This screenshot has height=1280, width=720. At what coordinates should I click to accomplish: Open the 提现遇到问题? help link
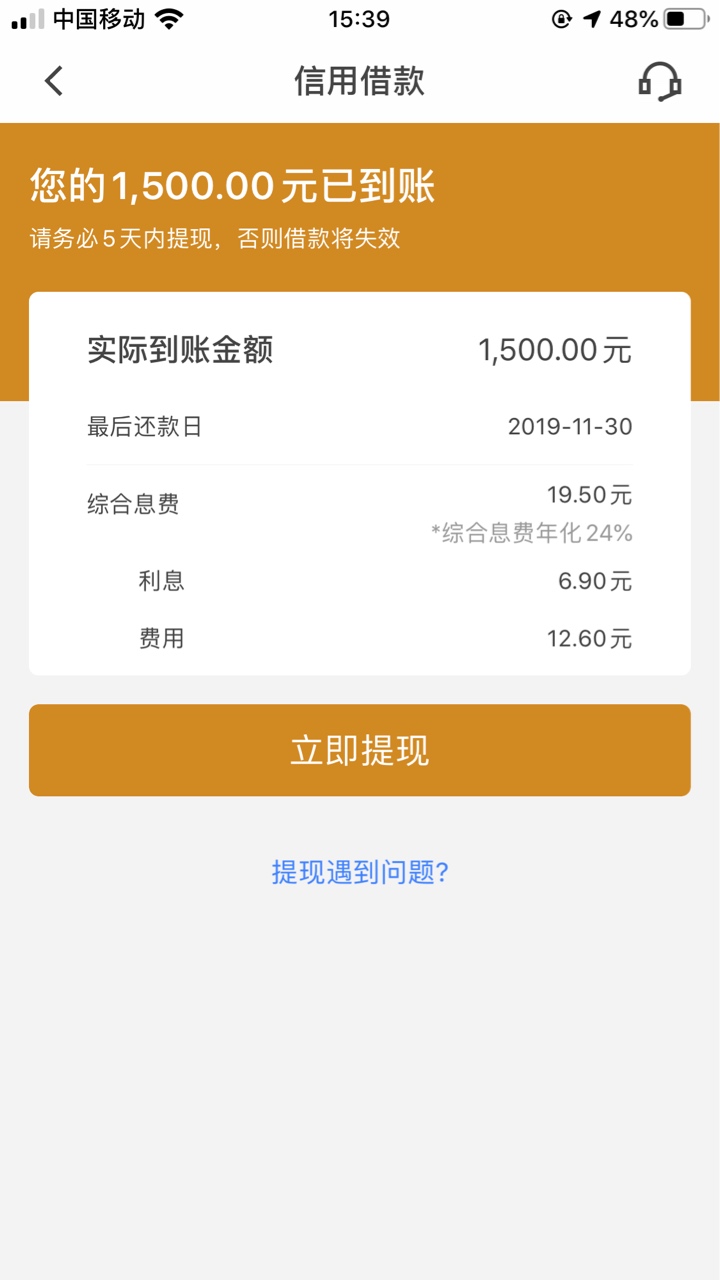pos(360,872)
